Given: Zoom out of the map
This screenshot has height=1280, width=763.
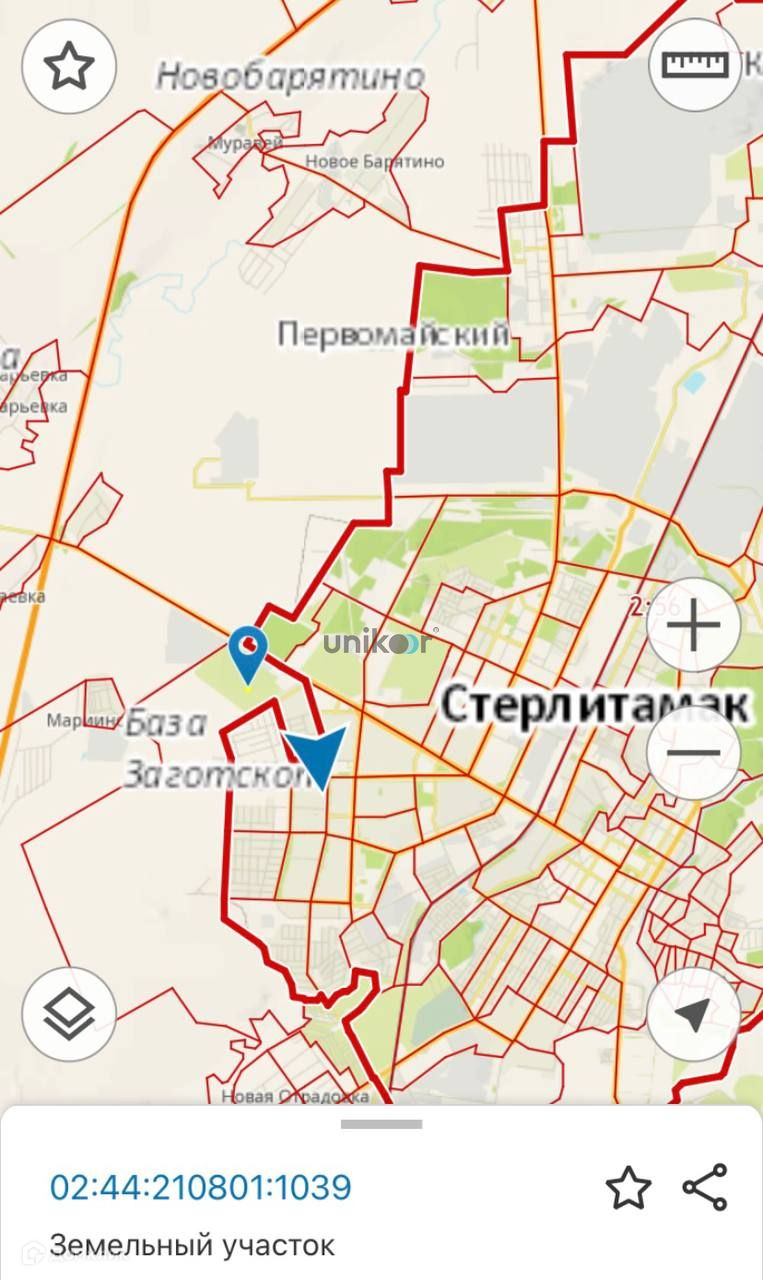Looking at the screenshot, I should tap(693, 752).
